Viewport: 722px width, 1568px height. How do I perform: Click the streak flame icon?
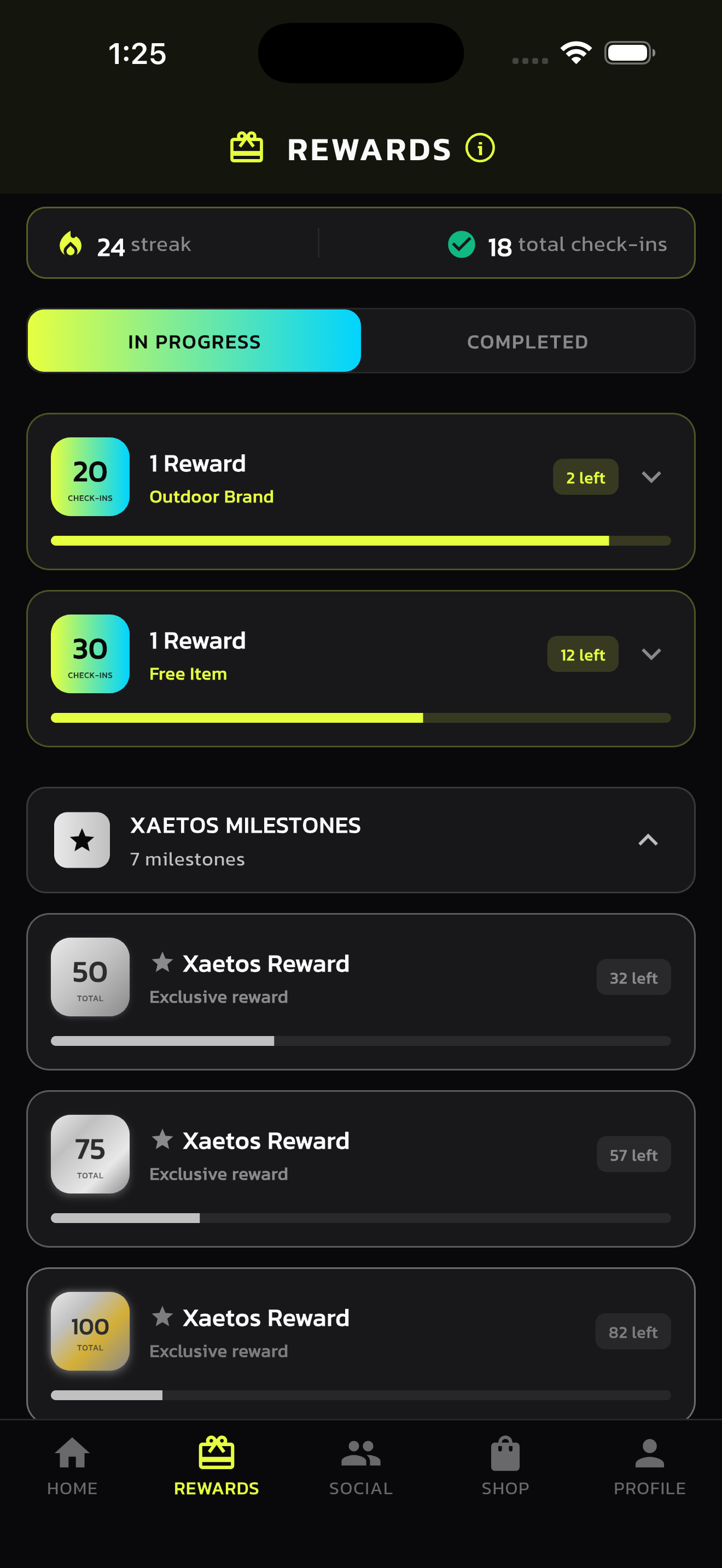[72, 243]
